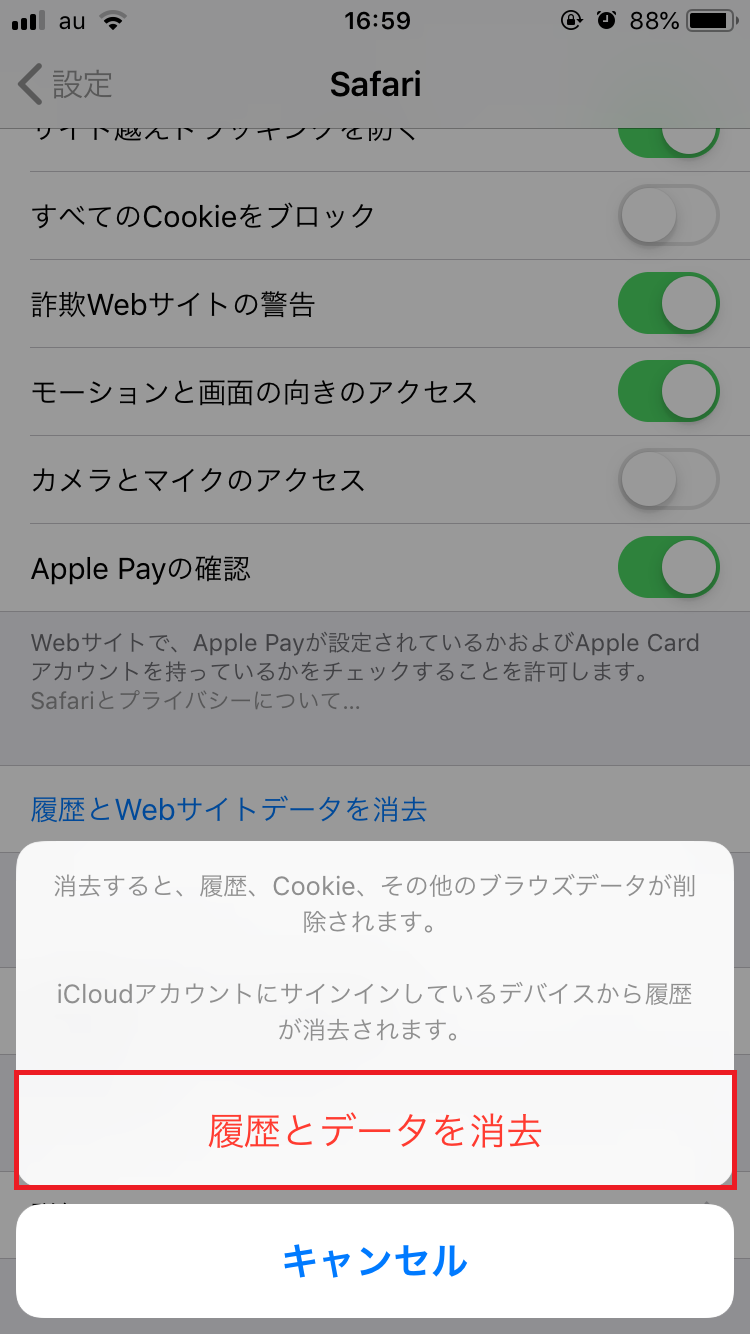Tap キャンセル to dismiss the dialog

[x=375, y=1261]
